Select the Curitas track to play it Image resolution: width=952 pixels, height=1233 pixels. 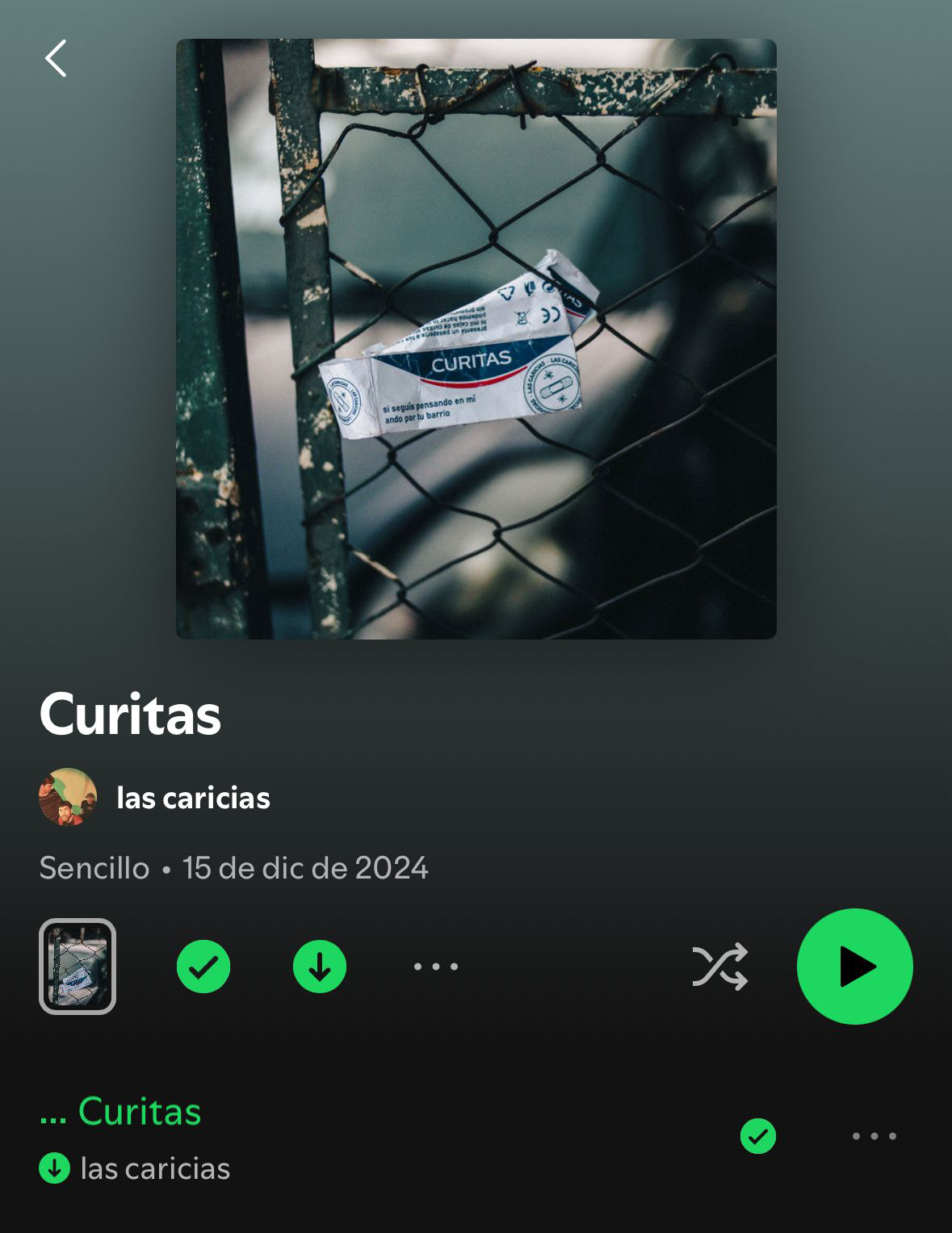point(138,1111)
